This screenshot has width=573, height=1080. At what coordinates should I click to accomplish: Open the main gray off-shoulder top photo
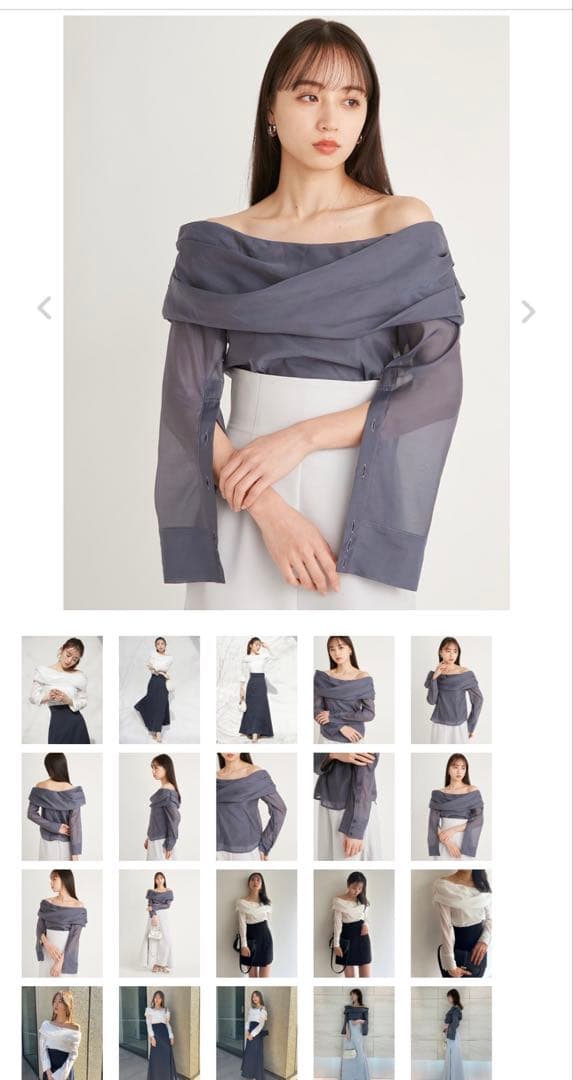[x=286, y=313]
